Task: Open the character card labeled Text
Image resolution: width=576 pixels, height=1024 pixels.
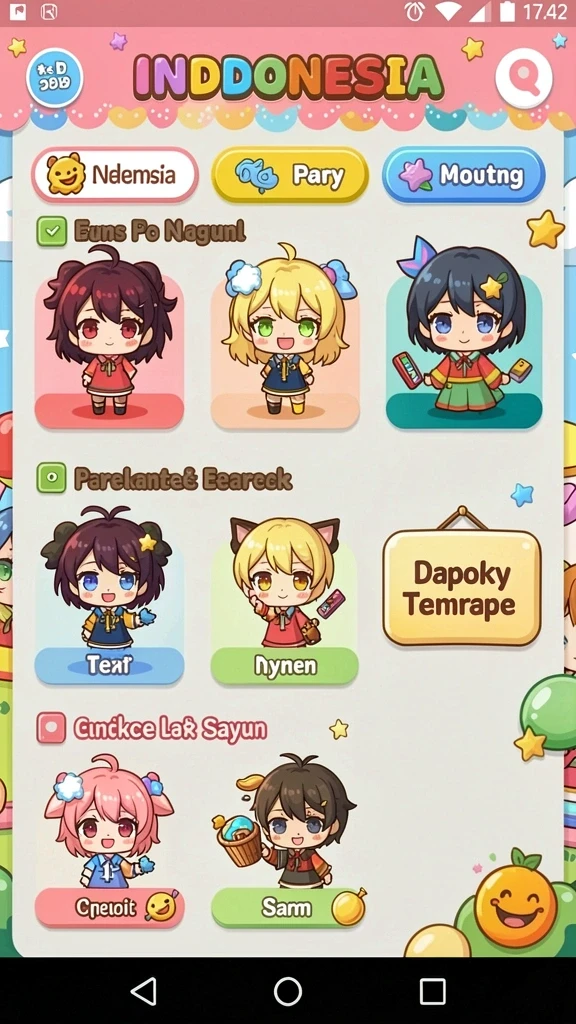Action: (109, 594)
